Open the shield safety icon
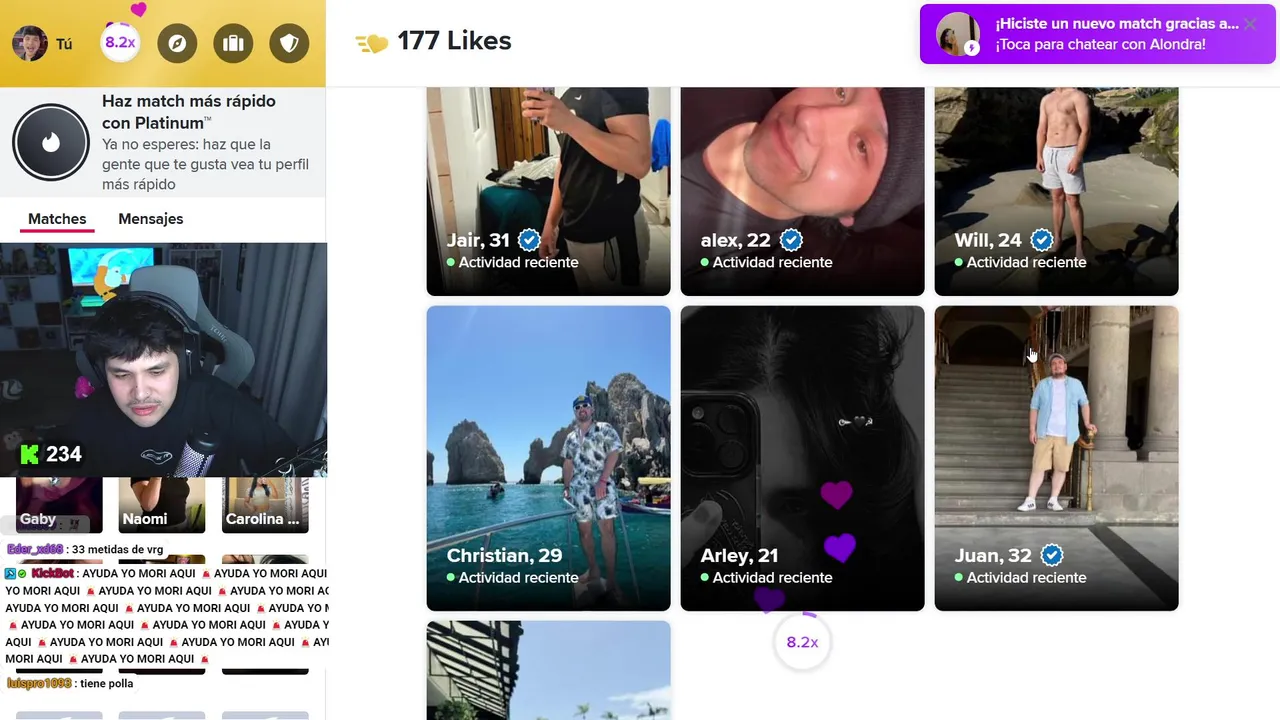 tap(289, 43)
